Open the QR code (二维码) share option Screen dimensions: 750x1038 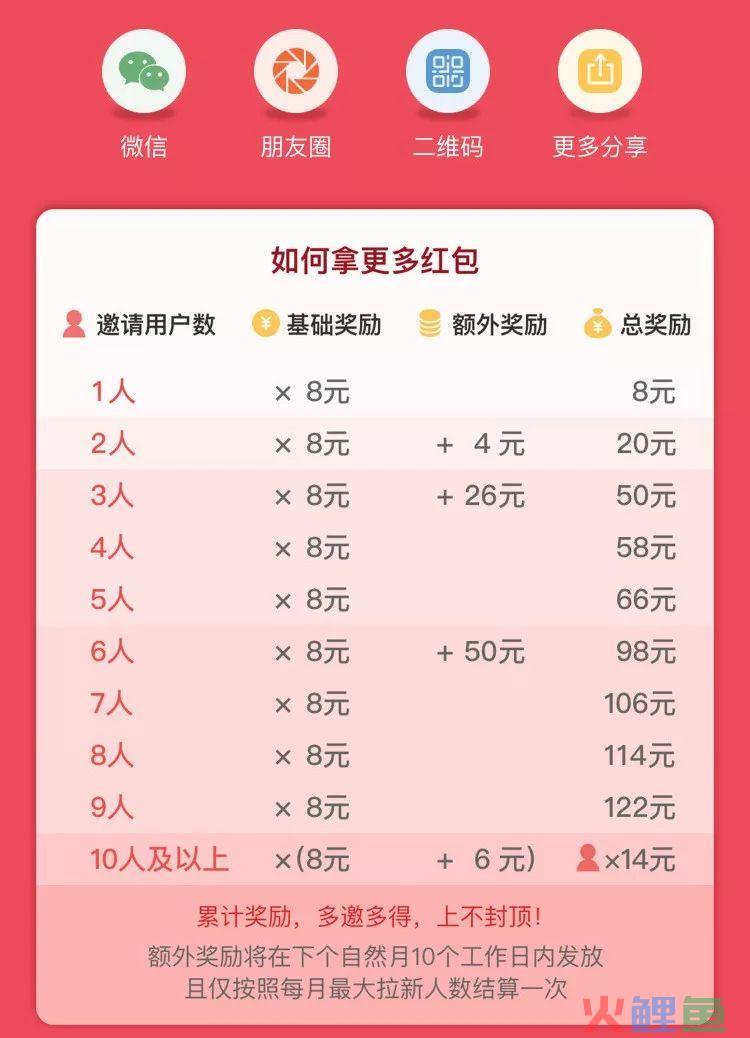[447, 72]
